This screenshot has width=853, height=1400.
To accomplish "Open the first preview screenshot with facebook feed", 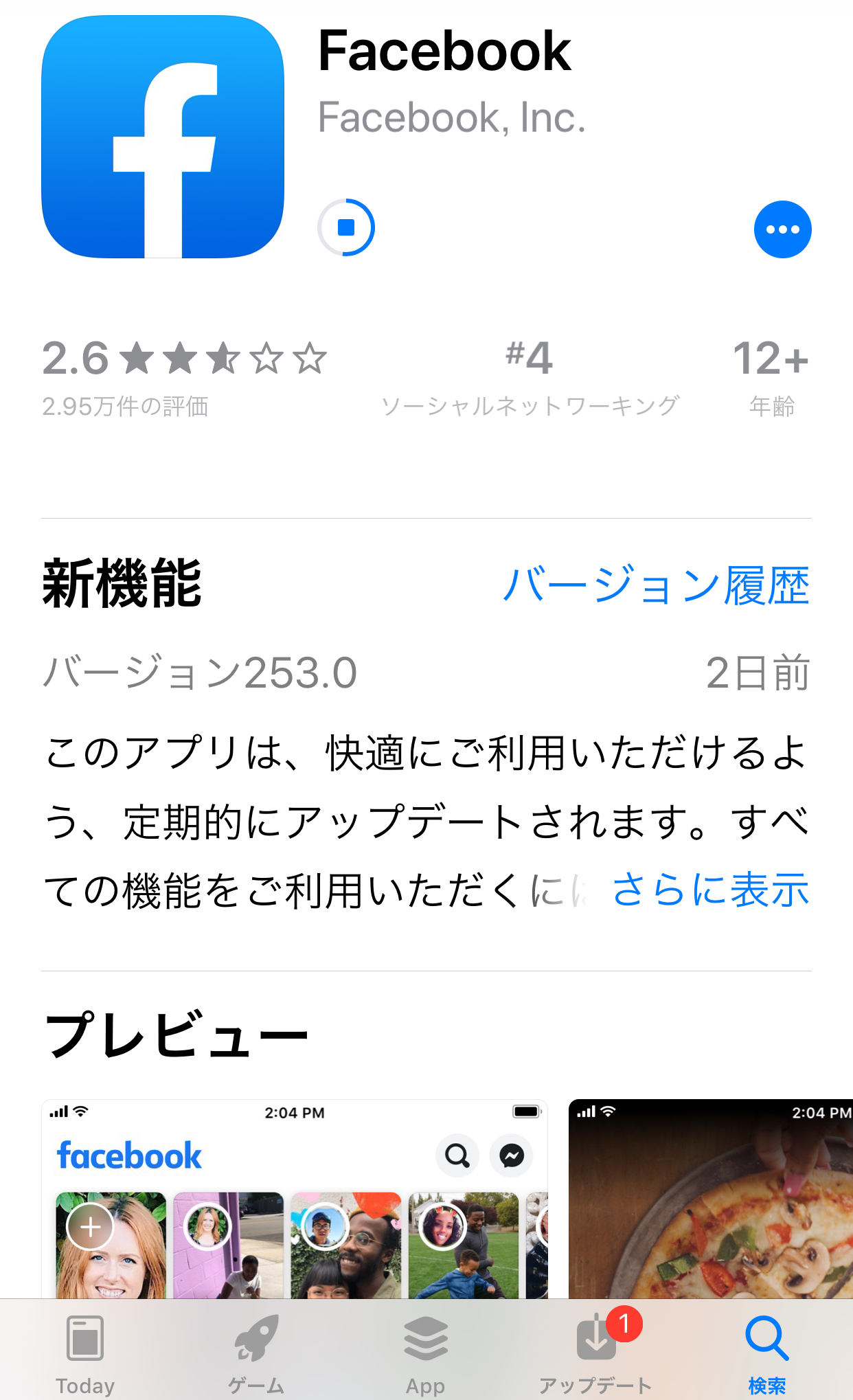I will point(295,1199).
